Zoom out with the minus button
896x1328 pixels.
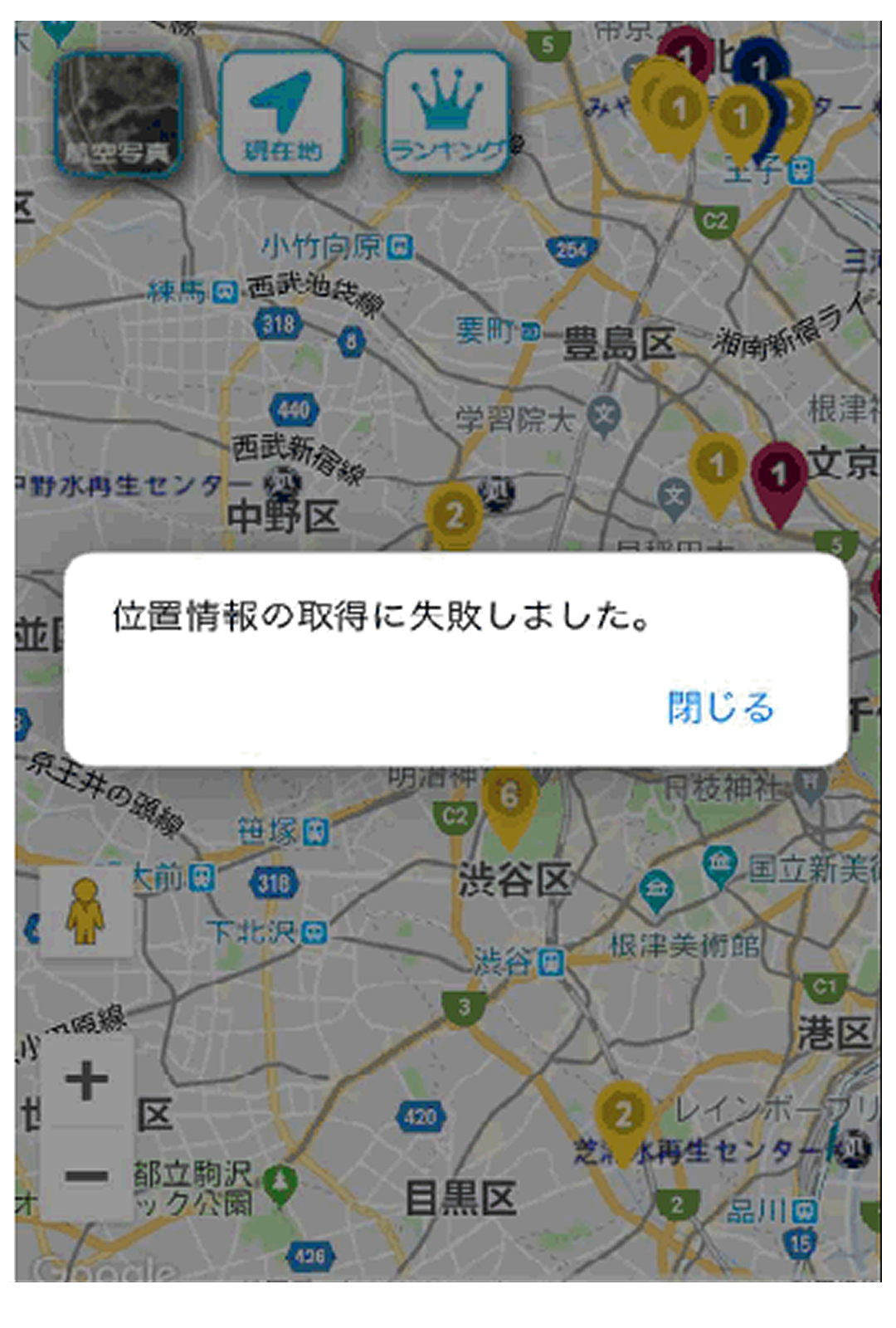87,1175
